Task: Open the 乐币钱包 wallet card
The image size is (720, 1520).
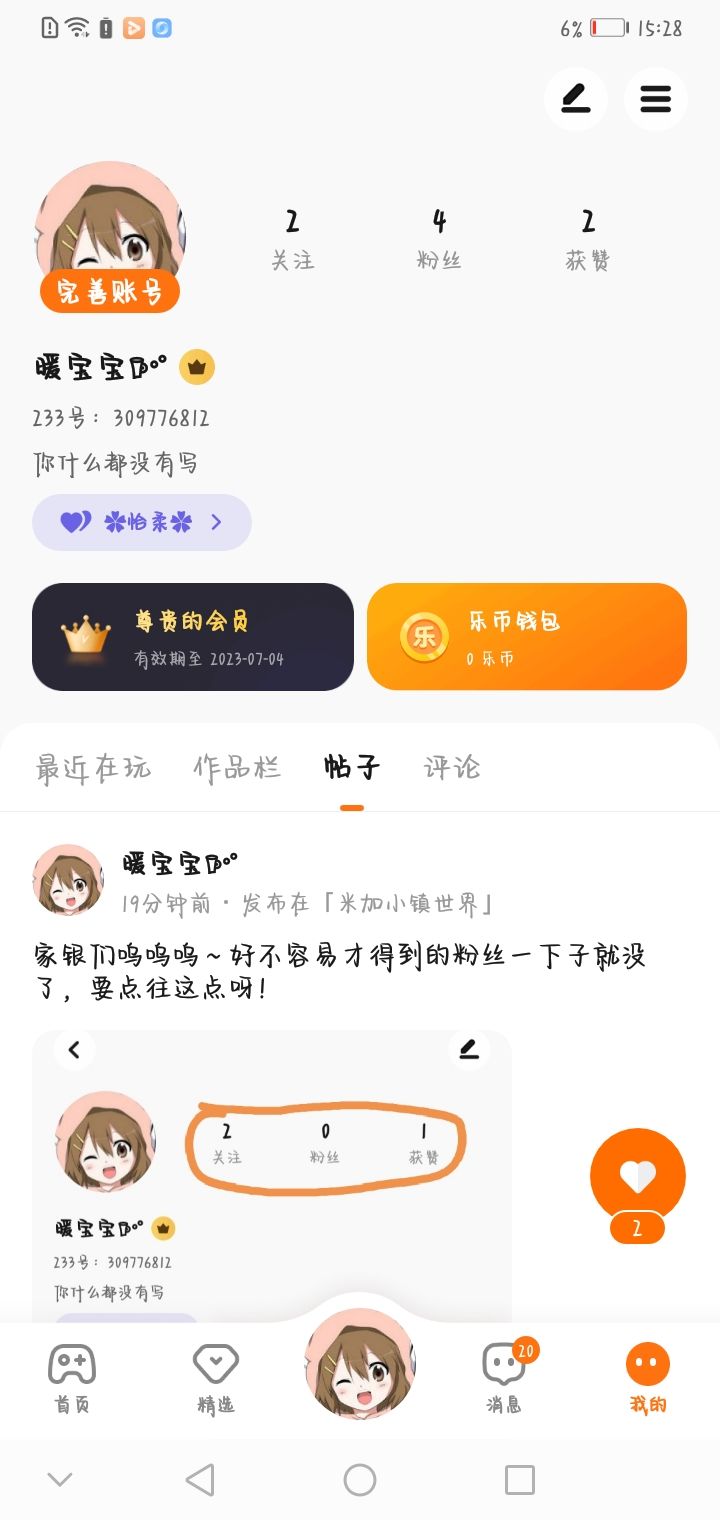Action: click(x=527, y=637)
